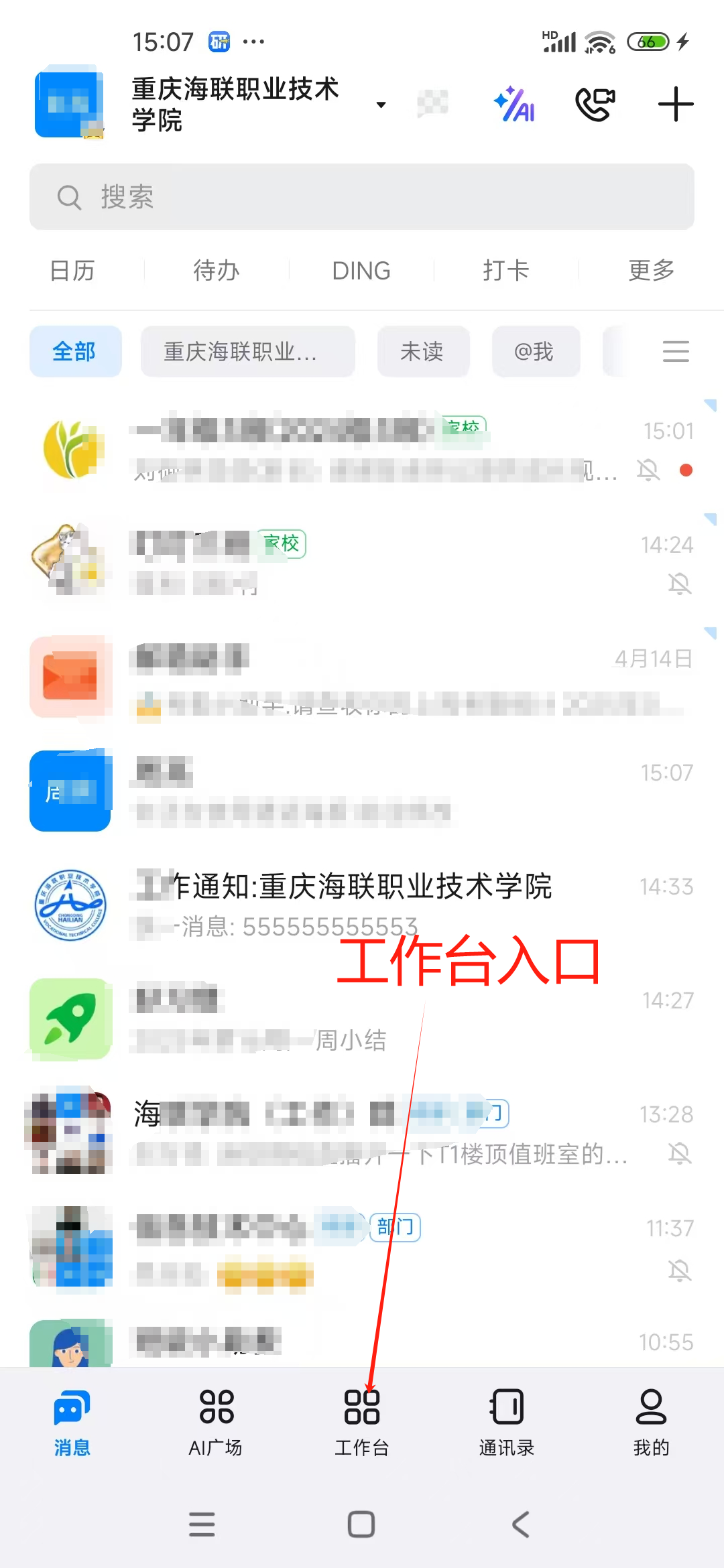Tap the plus icon to add
The image size is (724, 1568).
(x=675, y=105)
